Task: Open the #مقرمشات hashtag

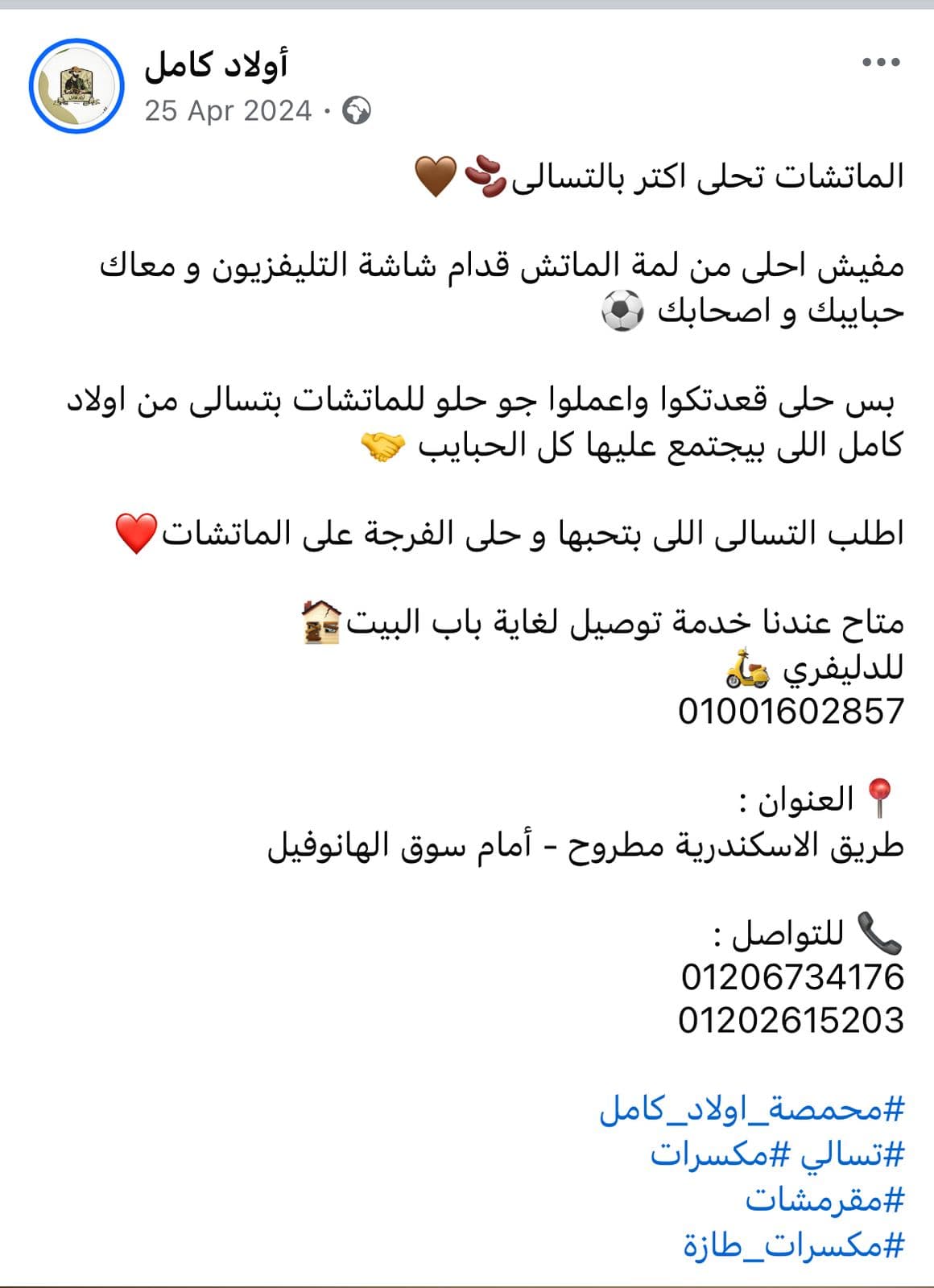Action: (x=824, y=1199)
